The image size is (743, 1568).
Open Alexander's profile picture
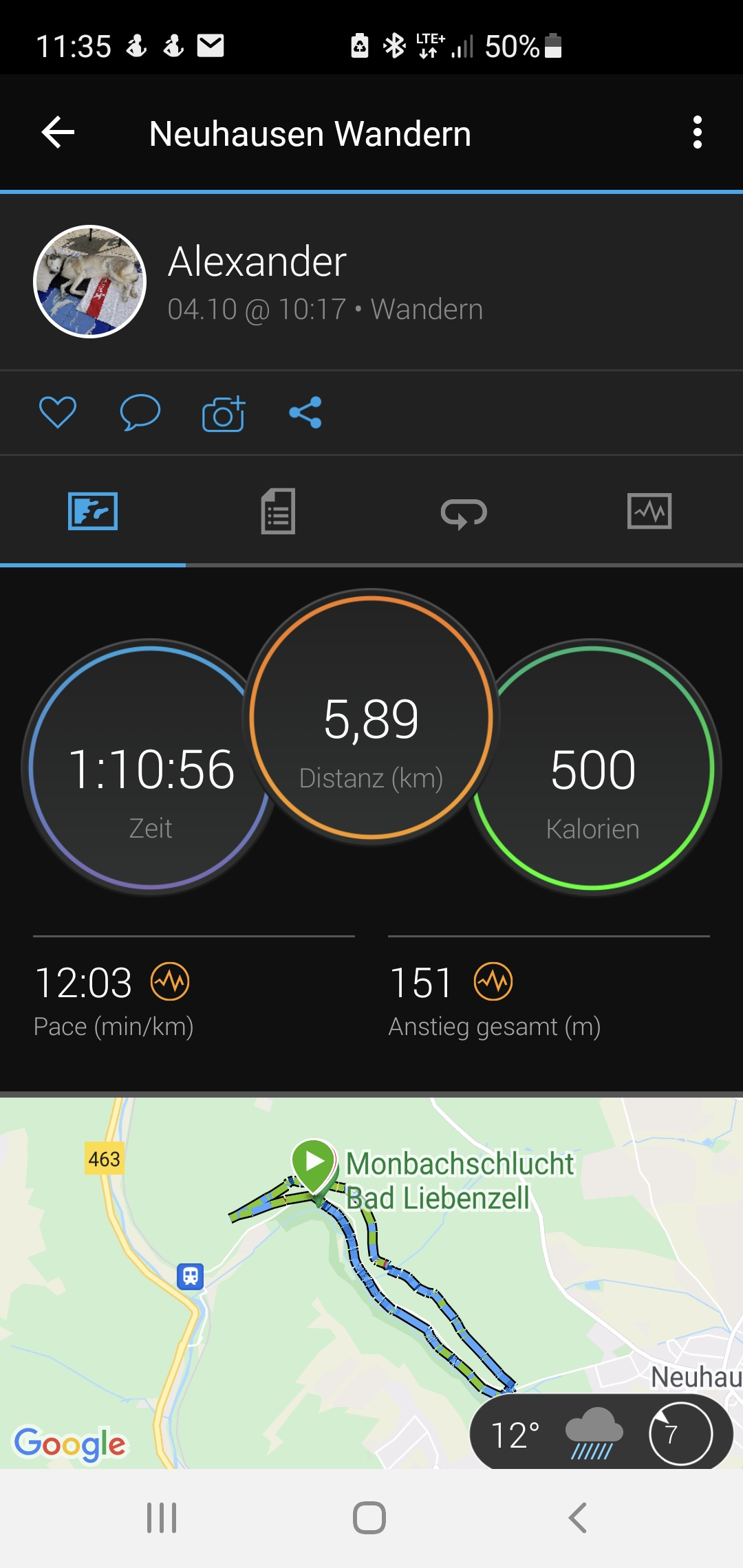pos(90,282)
